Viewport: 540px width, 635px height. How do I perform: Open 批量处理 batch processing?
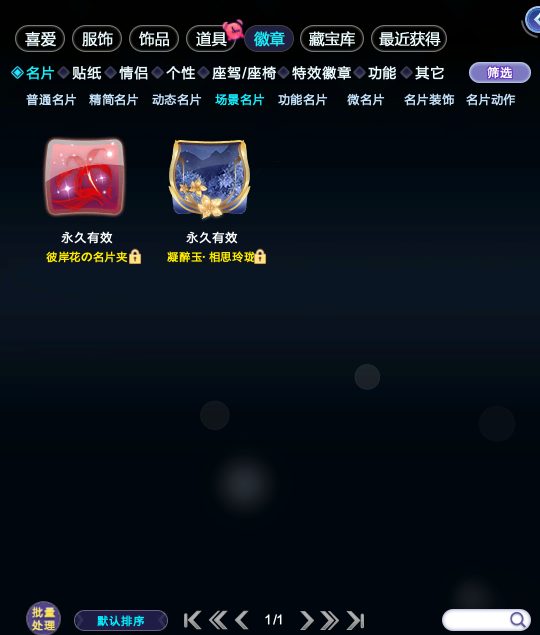coord(43,618)
